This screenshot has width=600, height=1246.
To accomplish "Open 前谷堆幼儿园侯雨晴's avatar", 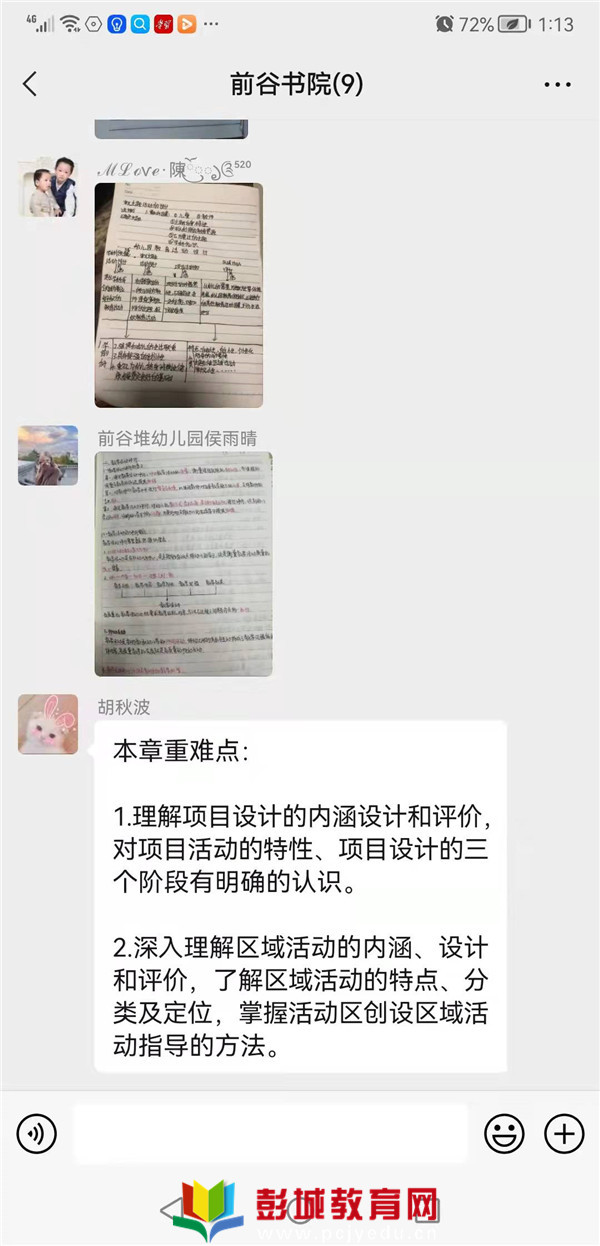I will 48,455.
